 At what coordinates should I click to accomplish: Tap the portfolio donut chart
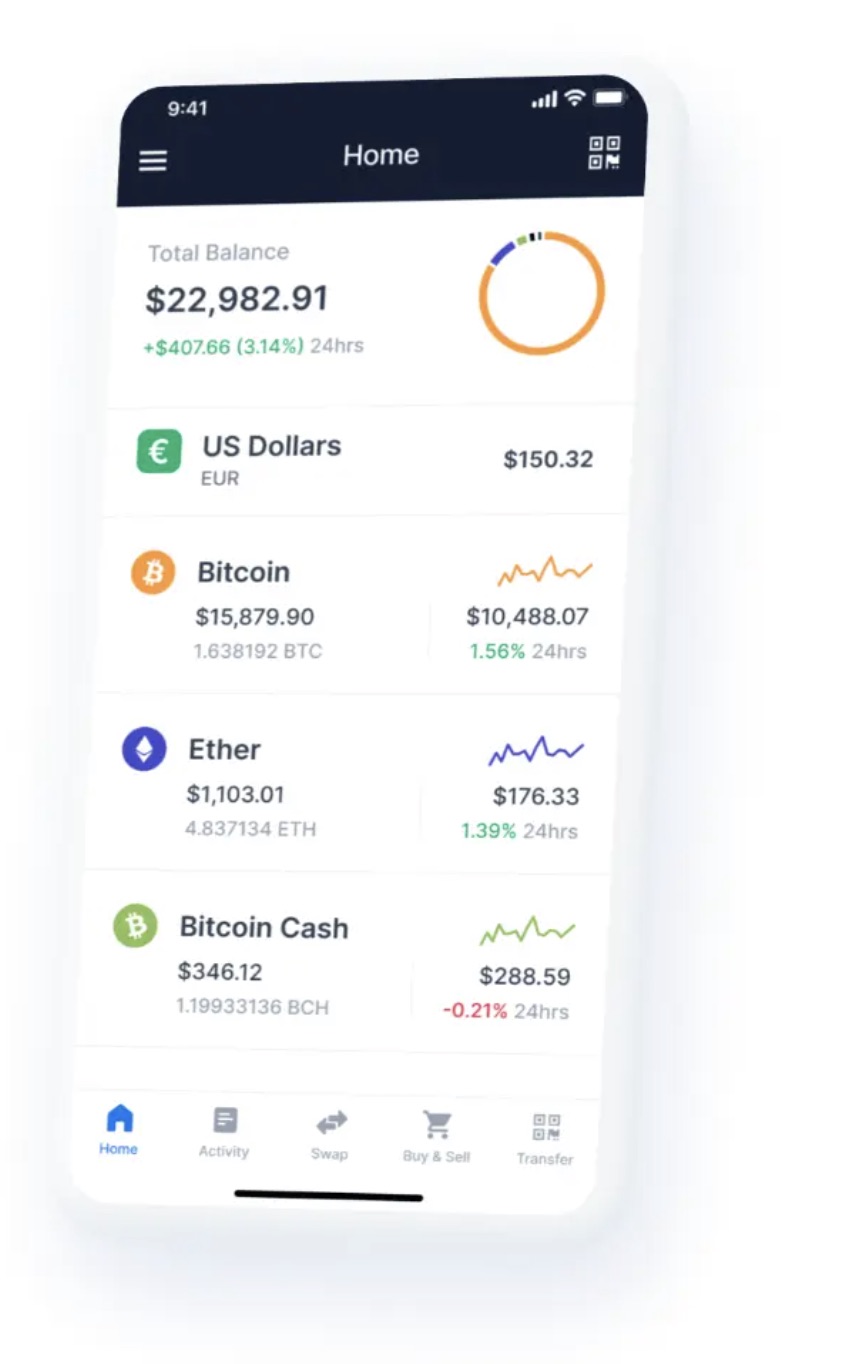point(541,291)
